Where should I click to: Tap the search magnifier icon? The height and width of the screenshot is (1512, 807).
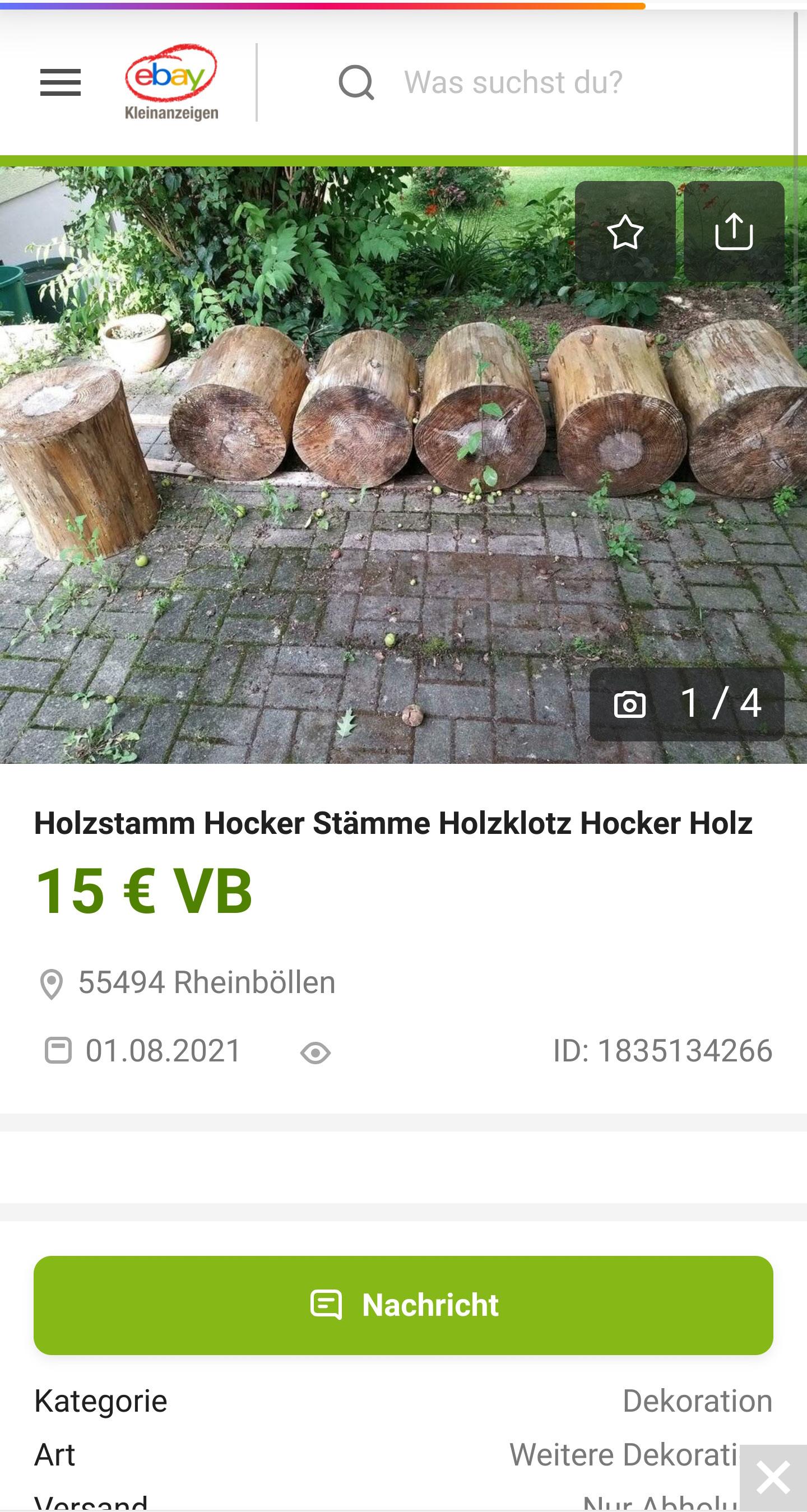(356, 82)
